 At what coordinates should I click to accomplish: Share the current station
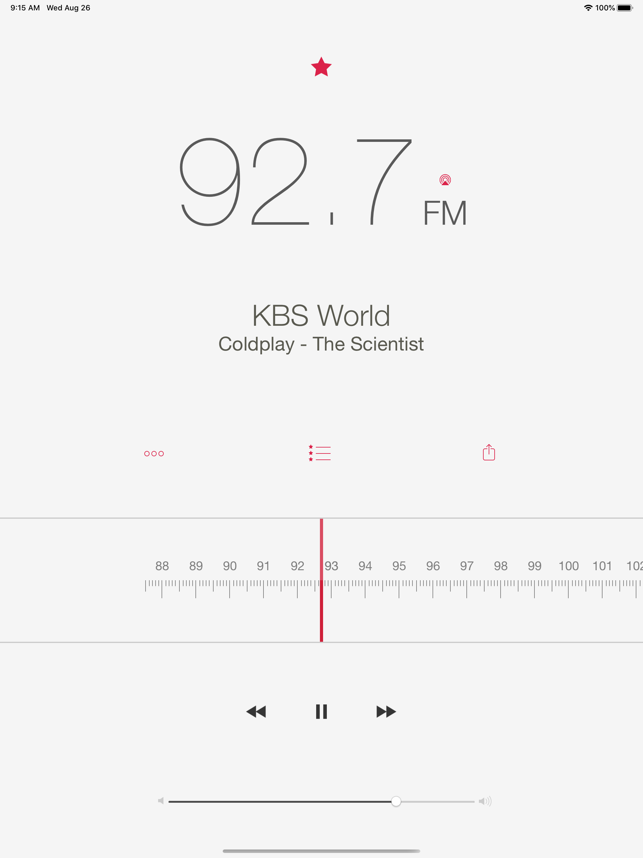click(x=489, y=453)
